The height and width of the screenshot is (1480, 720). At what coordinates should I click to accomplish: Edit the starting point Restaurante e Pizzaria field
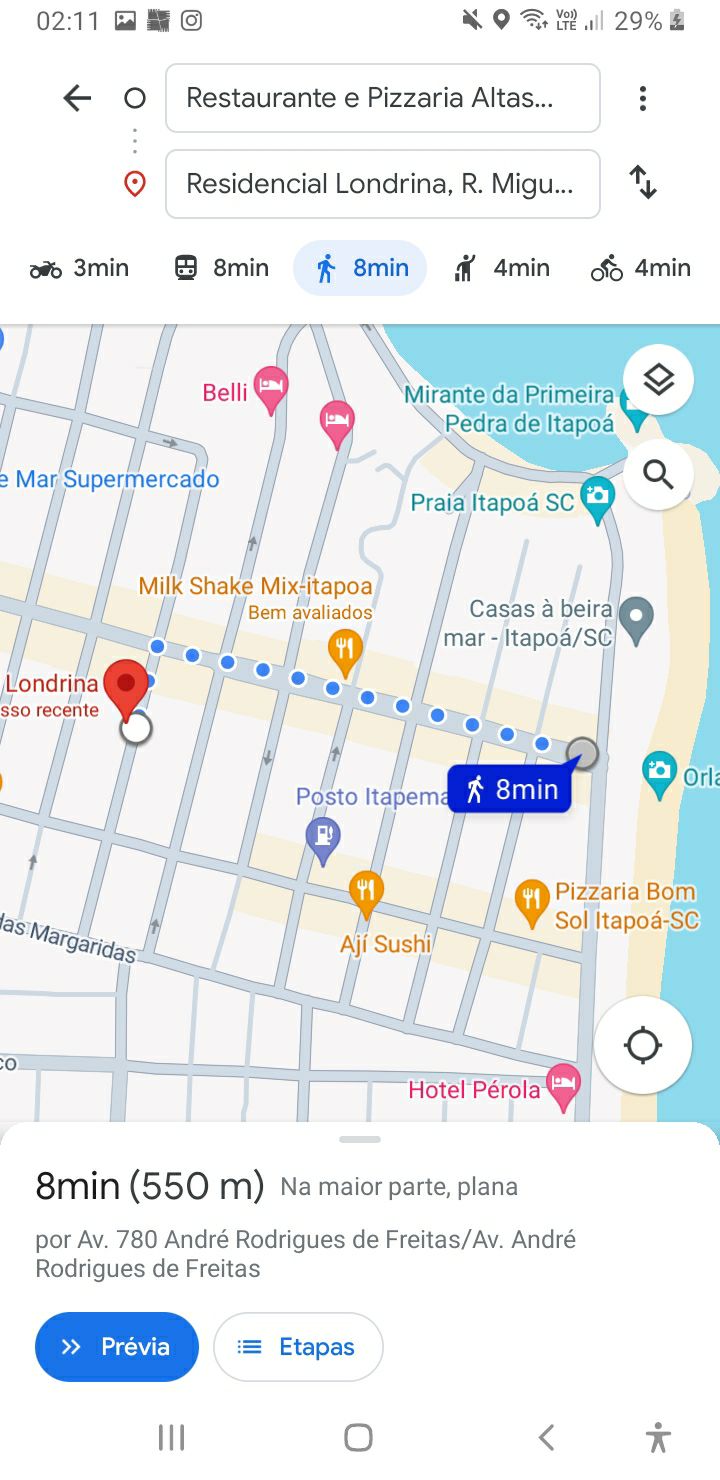(383, 98)
